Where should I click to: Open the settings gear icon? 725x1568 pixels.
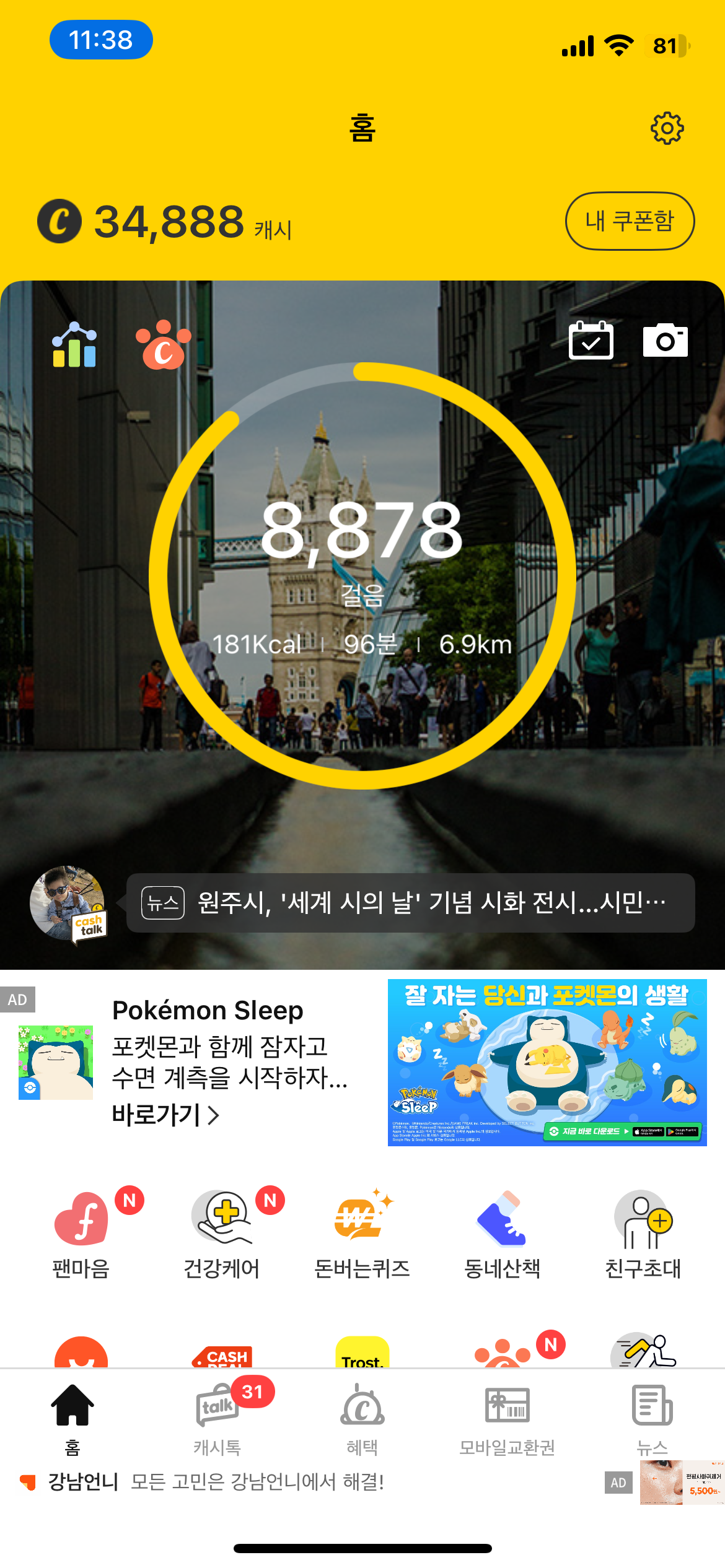pos(667,128)
